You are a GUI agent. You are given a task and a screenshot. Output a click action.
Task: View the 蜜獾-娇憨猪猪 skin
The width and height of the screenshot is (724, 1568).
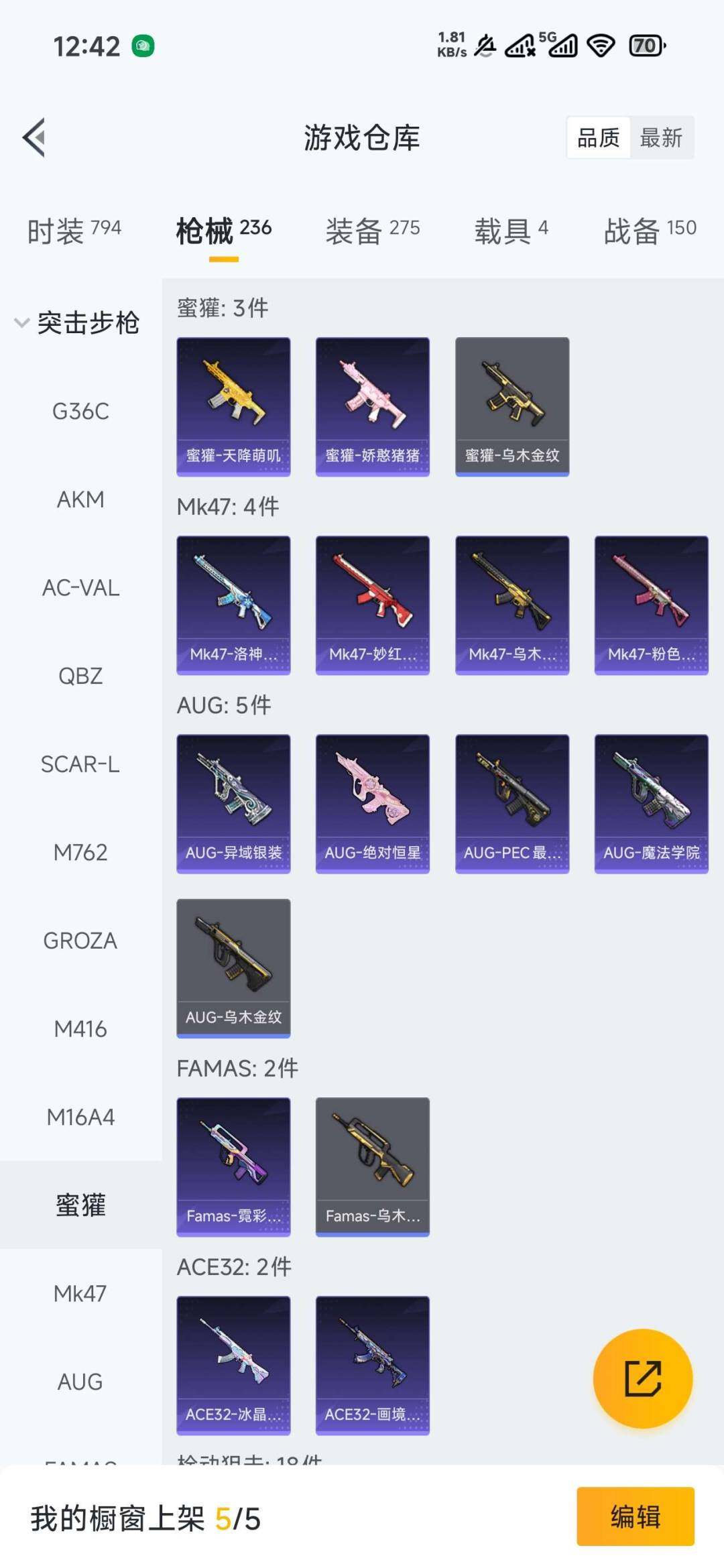tap(373, 406)
